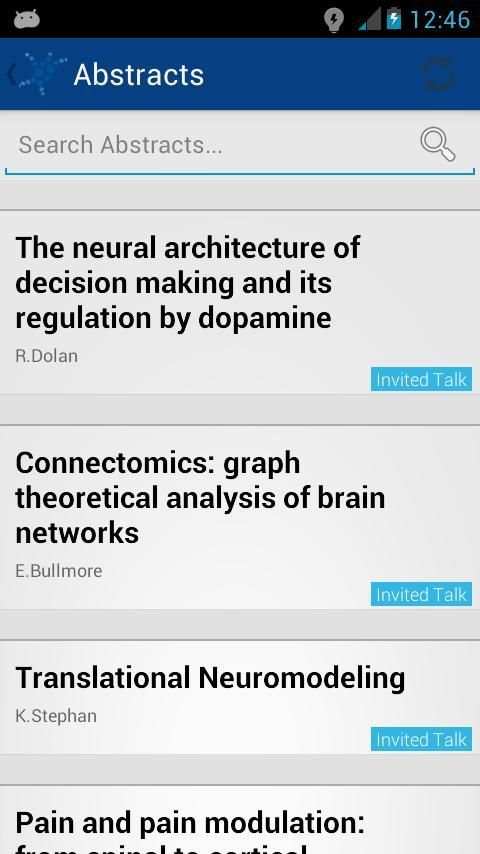Open R.Dolan's decision making abstract
Screen dimensions: 480x854
coord(240,302)
